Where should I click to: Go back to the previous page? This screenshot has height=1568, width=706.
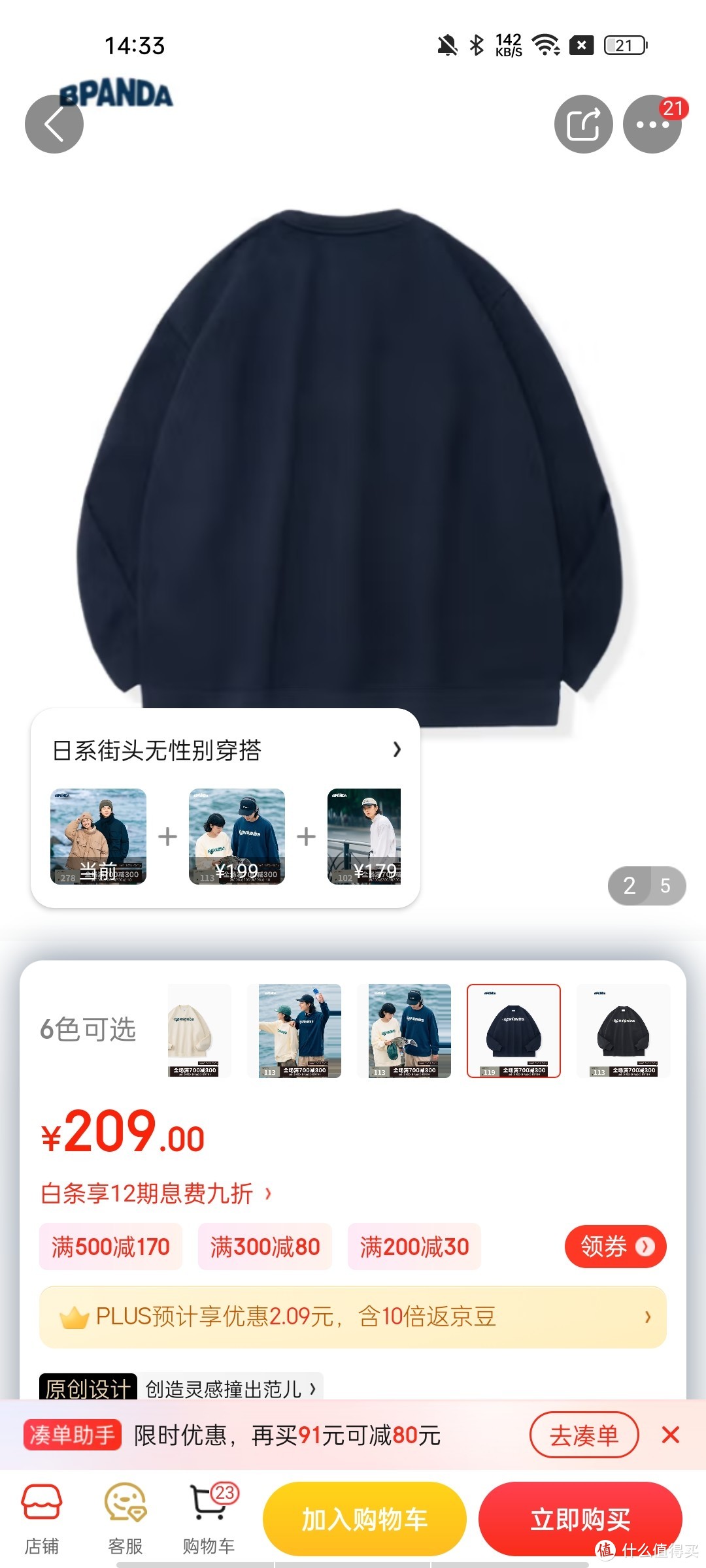point(54,124)
